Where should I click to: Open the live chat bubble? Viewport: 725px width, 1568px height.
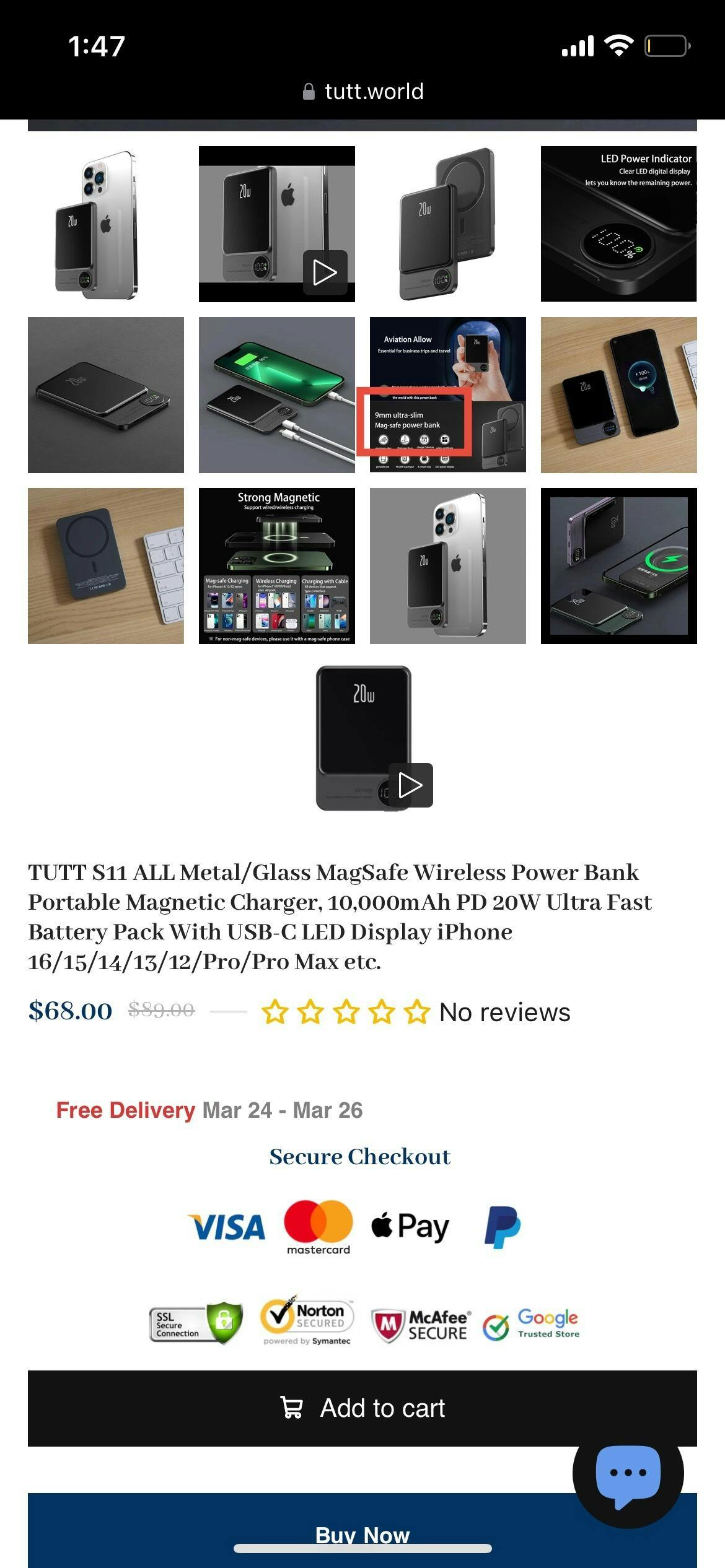pos(628,1473)
